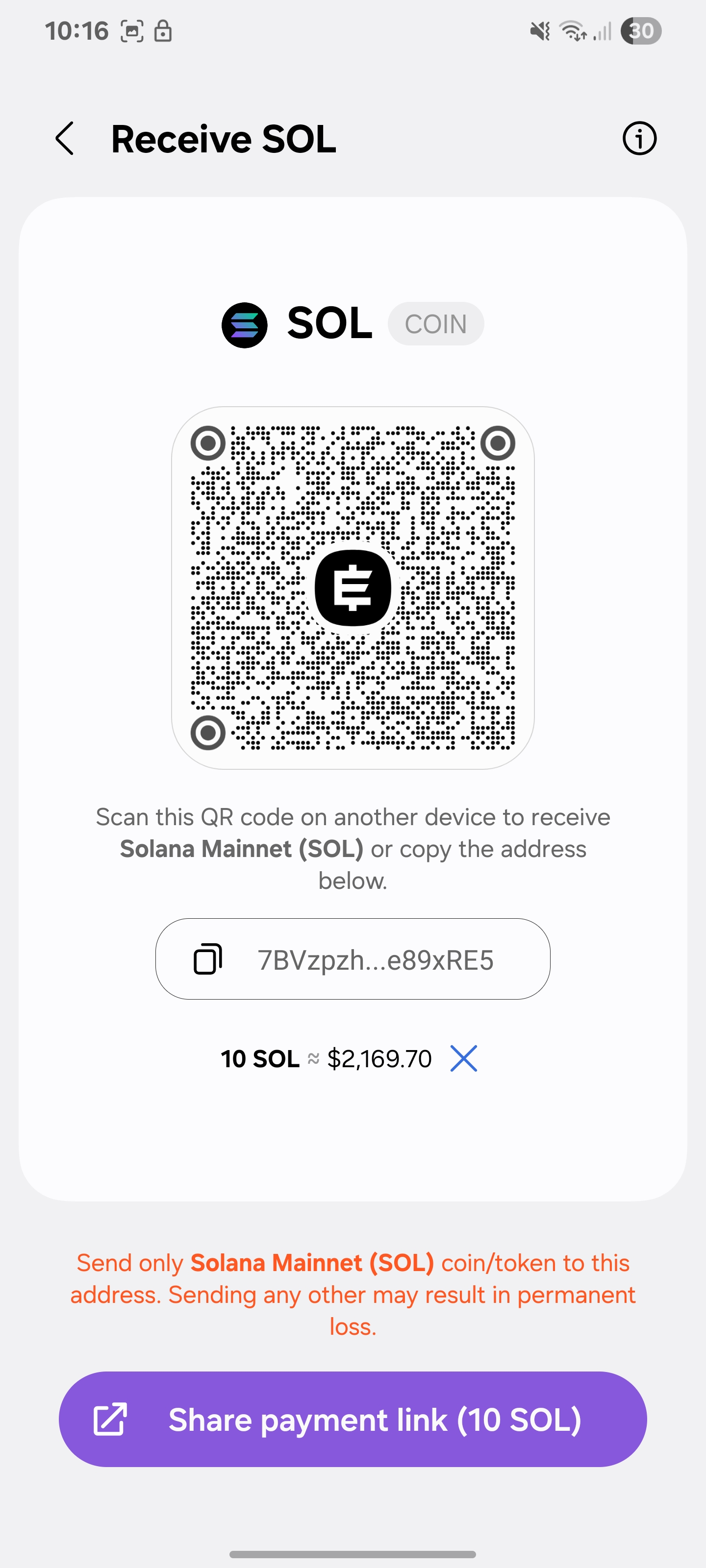Go back from Receive SOL screen
Viewport: 706px width, 1568px height.
click(65, 139)
